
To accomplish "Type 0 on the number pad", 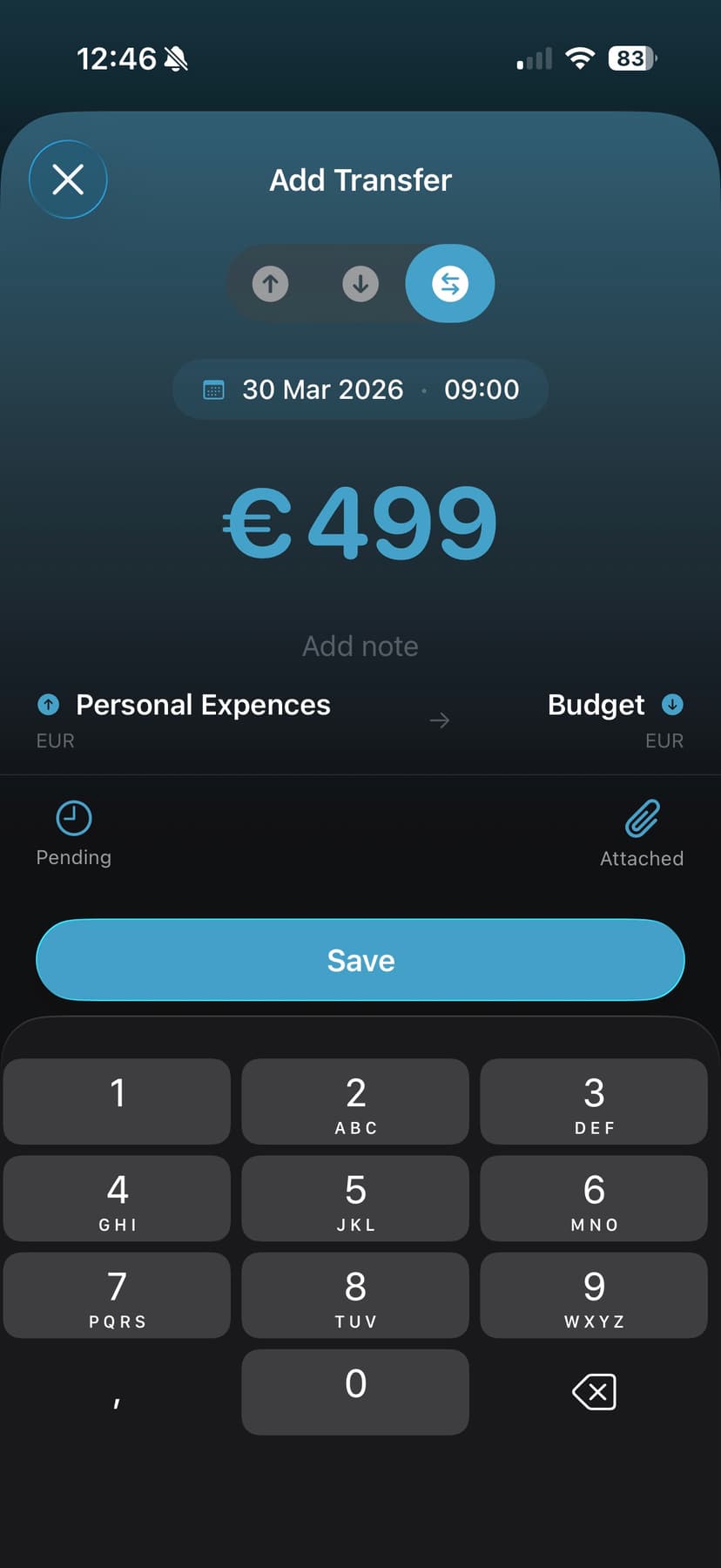I will pos(355,1392).
